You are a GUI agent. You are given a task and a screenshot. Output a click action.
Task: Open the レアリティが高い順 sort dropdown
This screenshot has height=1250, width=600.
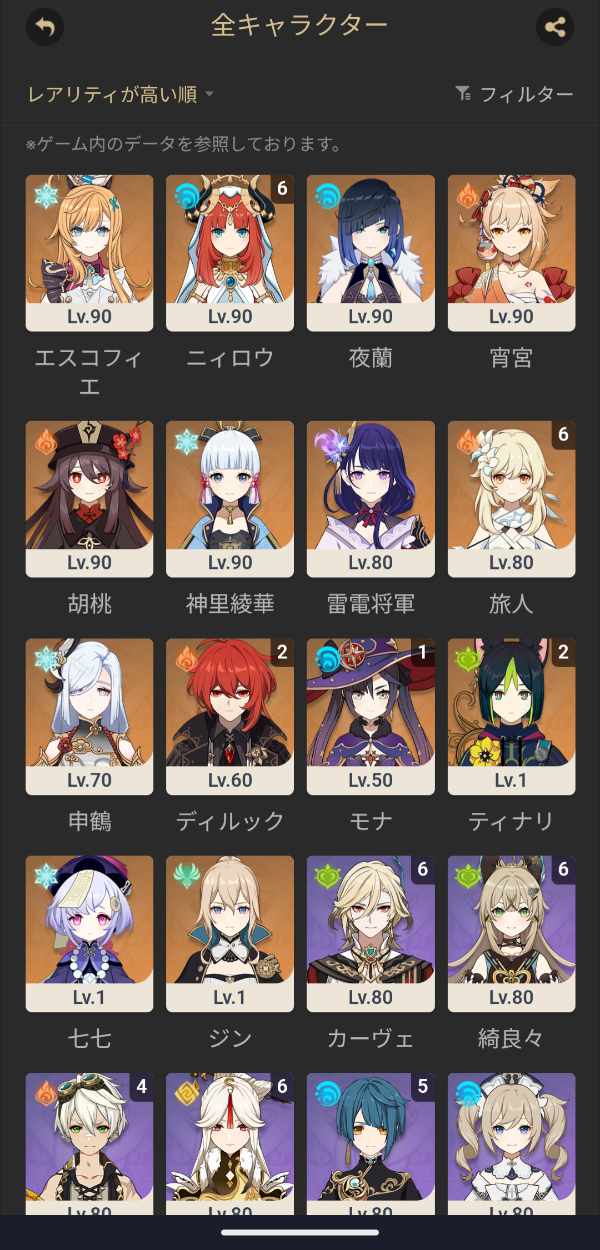pos(120,94)
